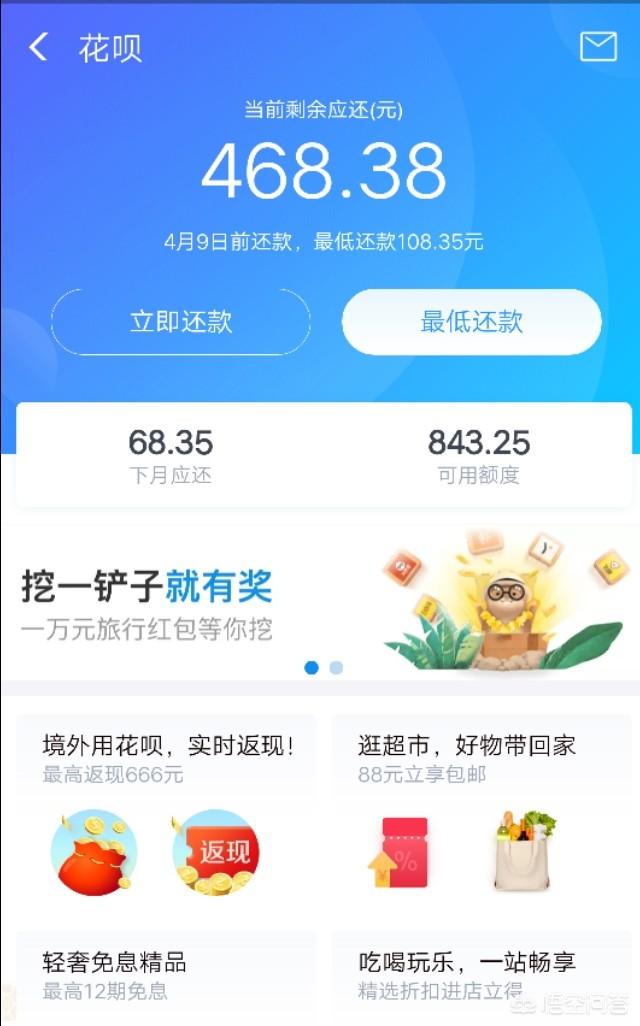
Task: Go back from the 花呗 page
Action: 38,47
